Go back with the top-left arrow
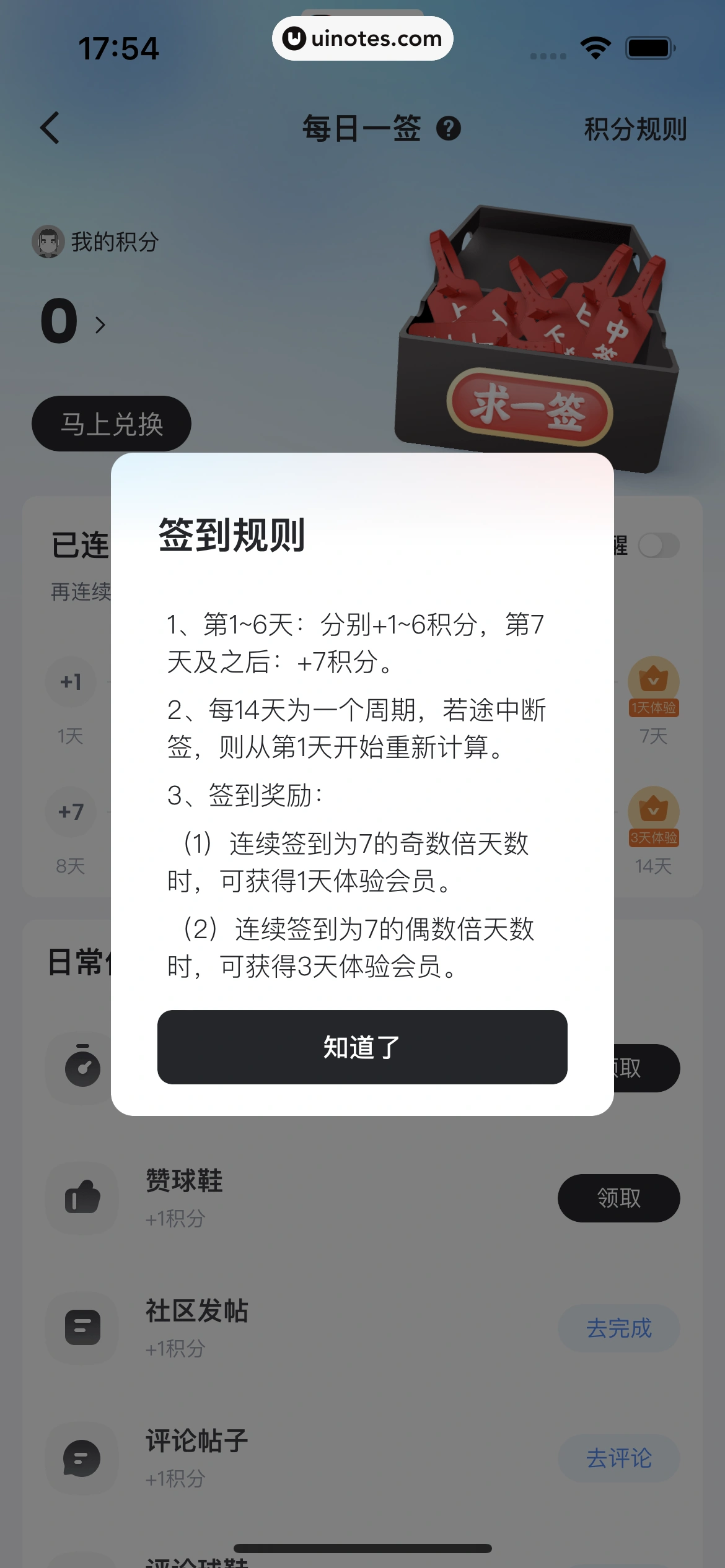The height and width of the screenshot is (1568, 725). click(50, 128)
